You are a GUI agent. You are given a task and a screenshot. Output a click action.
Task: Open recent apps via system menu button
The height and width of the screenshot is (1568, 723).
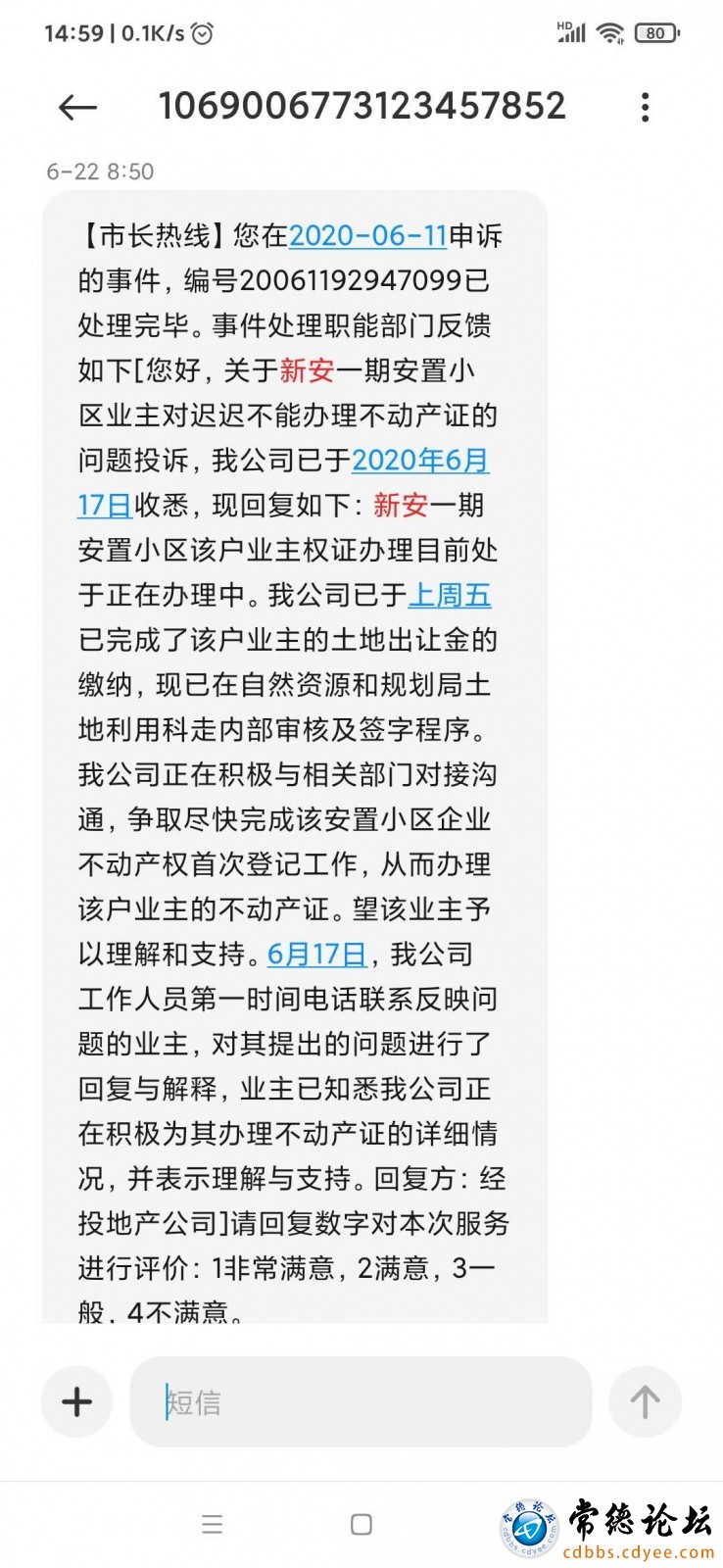pyautogui.click(x=212, y=1524)
